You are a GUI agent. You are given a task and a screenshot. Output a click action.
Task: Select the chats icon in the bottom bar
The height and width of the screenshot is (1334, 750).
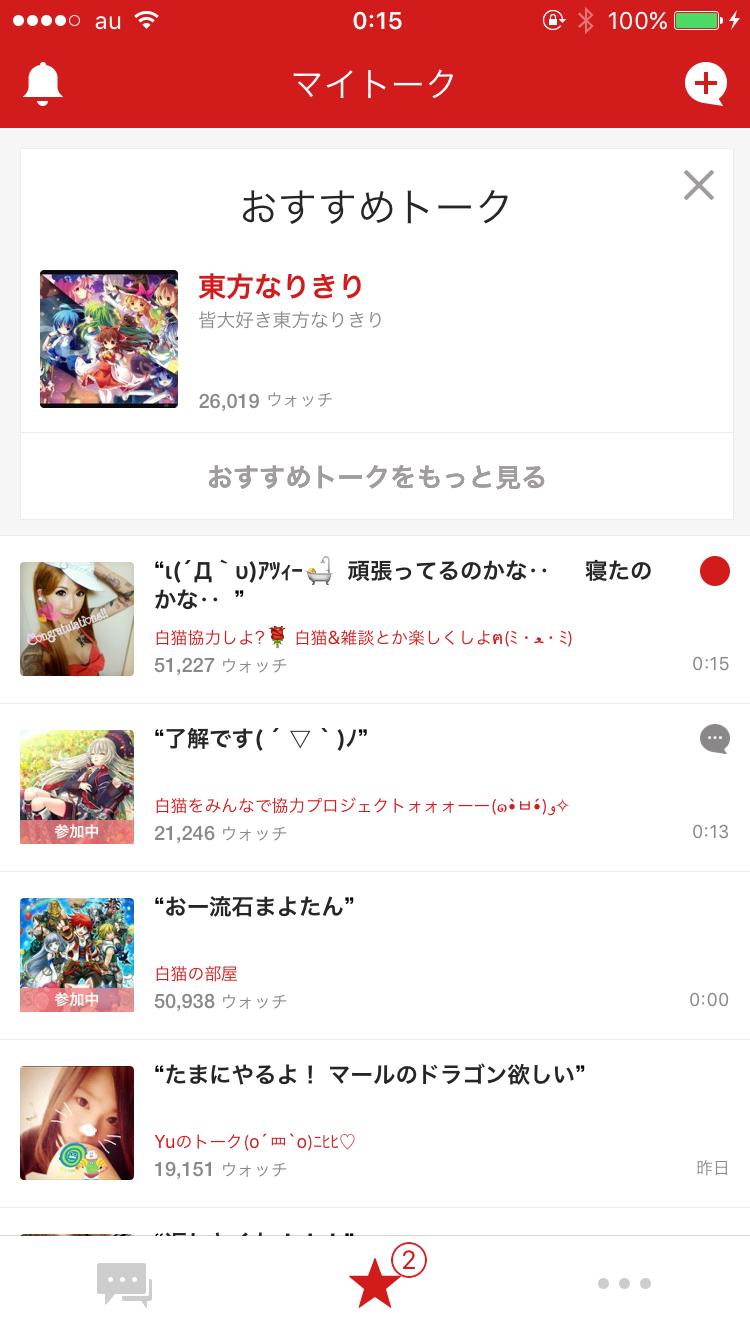125,1283
